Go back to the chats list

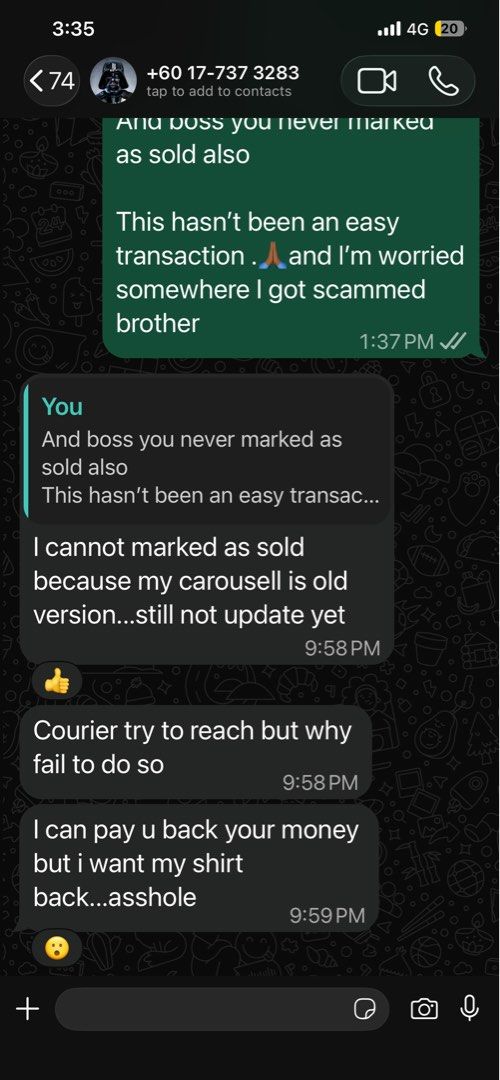(x=52, y=81)
